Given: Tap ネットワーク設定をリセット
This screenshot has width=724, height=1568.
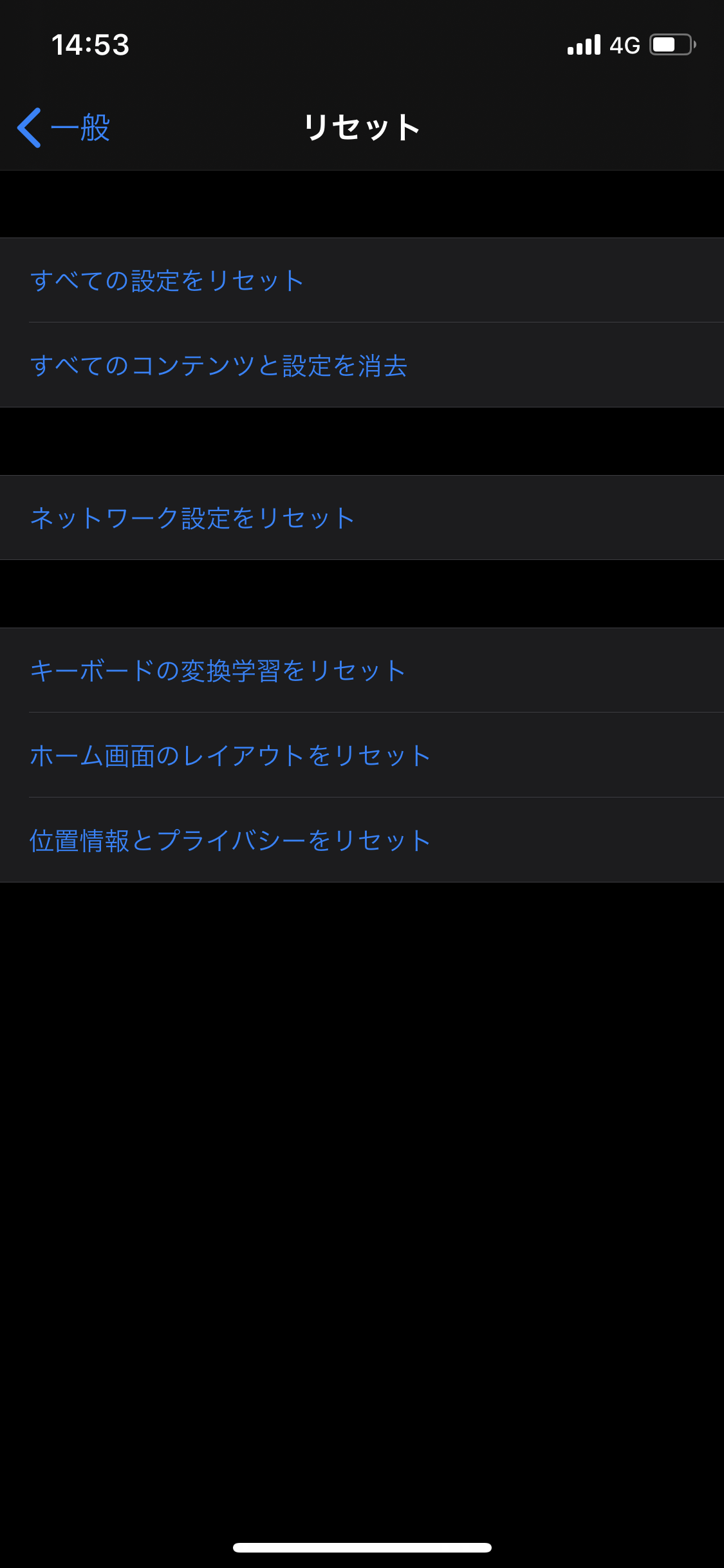Looking at the screenshot, I should click(x=193, y=518).
